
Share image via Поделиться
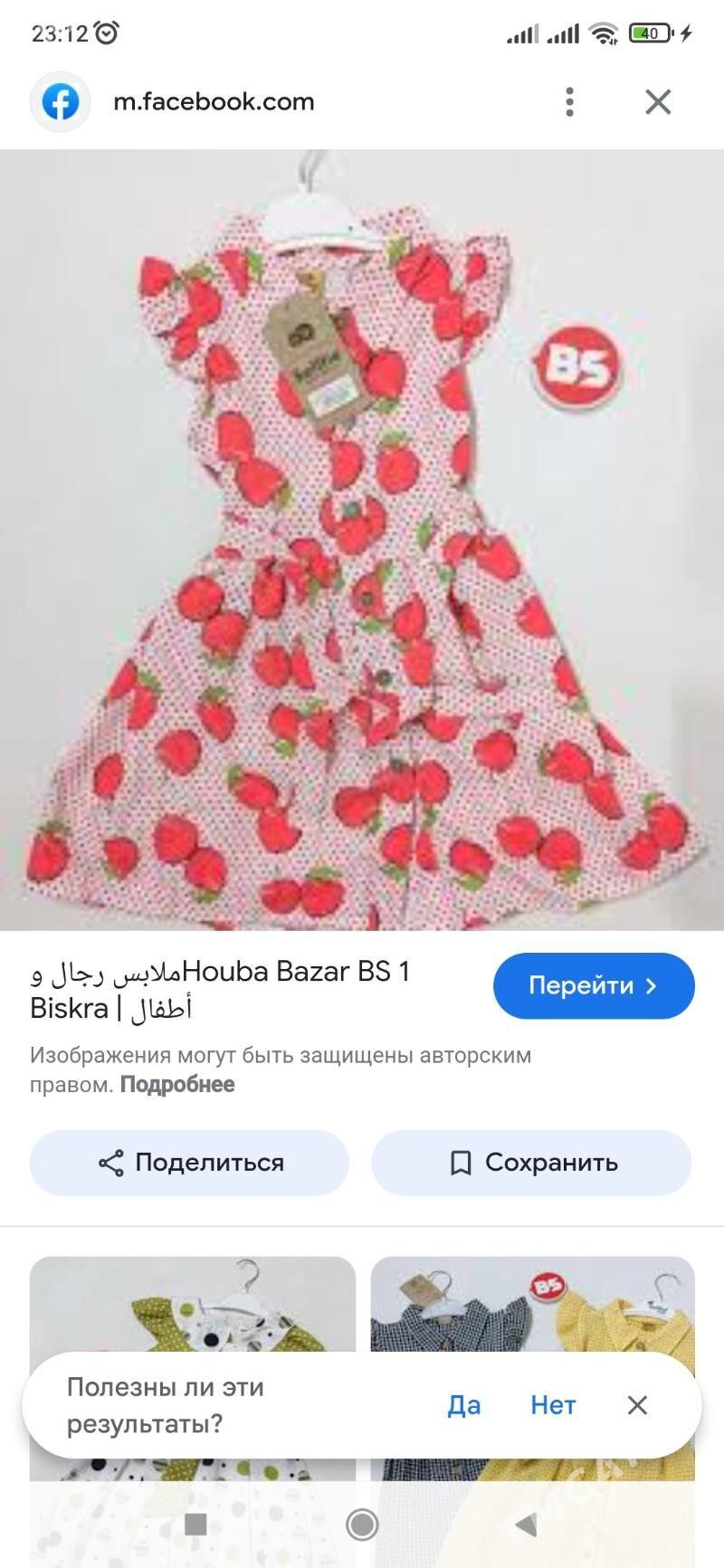click(189, 1163)
